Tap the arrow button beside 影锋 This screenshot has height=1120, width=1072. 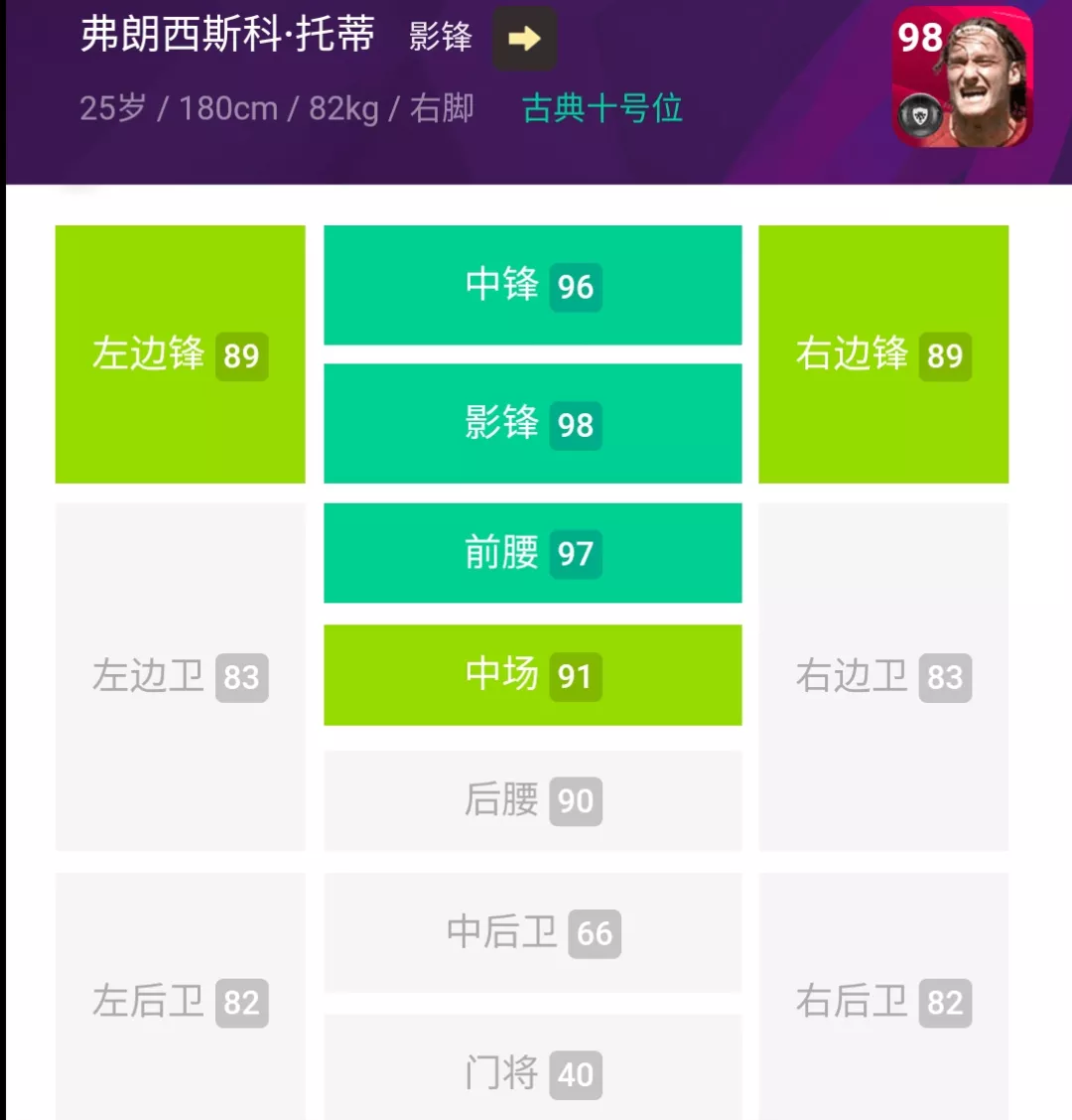click(x=524, y=39)
